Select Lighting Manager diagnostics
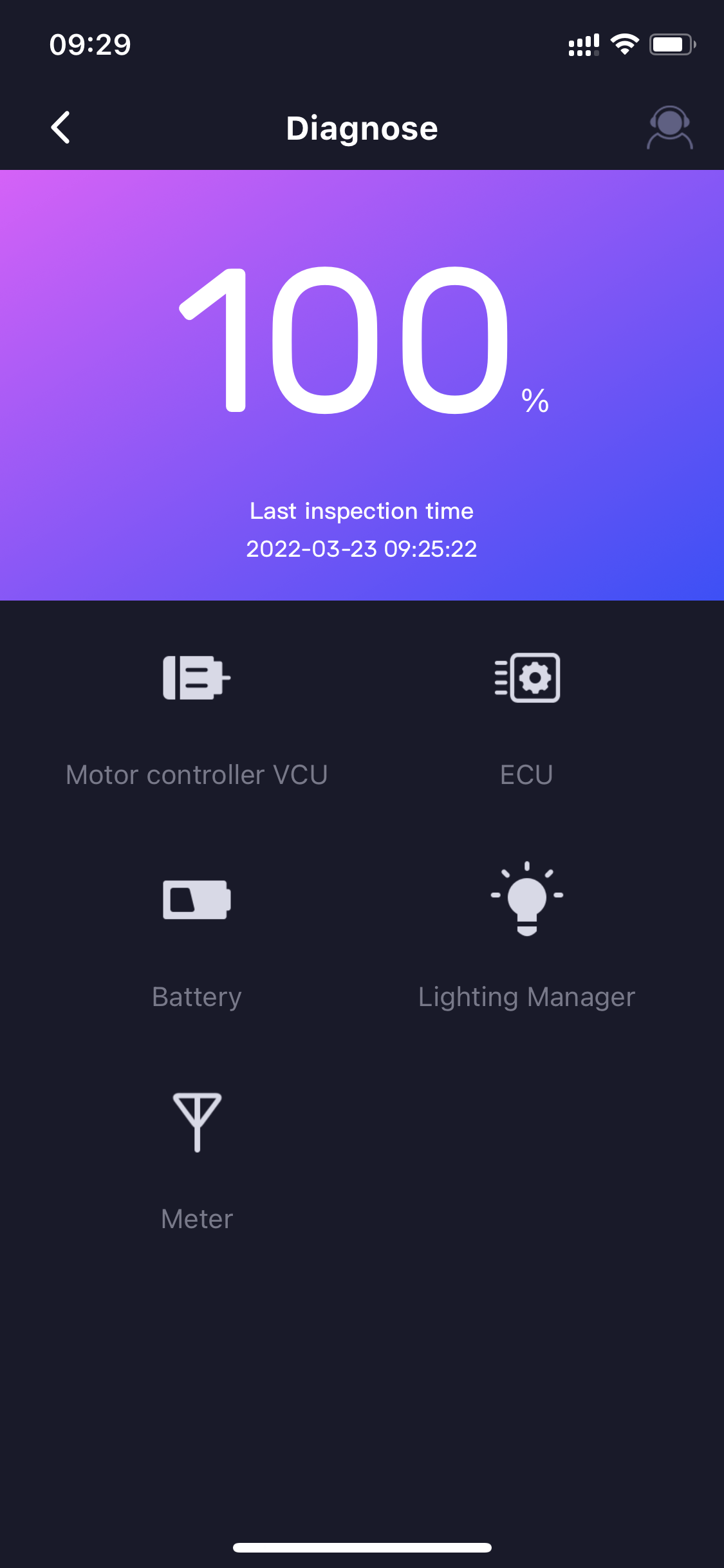This screenshot has height=1568, width=724. click(526, 940)
